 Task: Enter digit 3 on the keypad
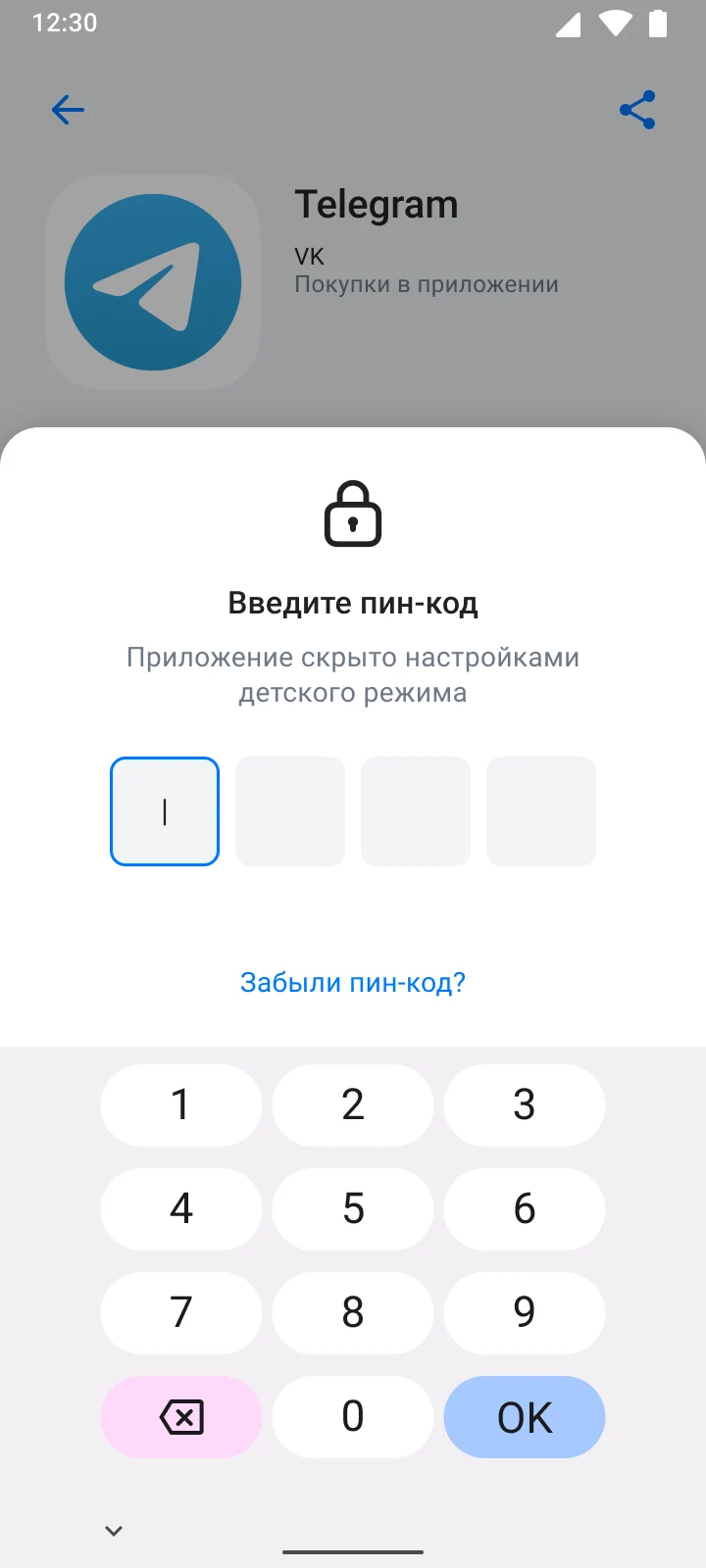(x=525, y=1105)
